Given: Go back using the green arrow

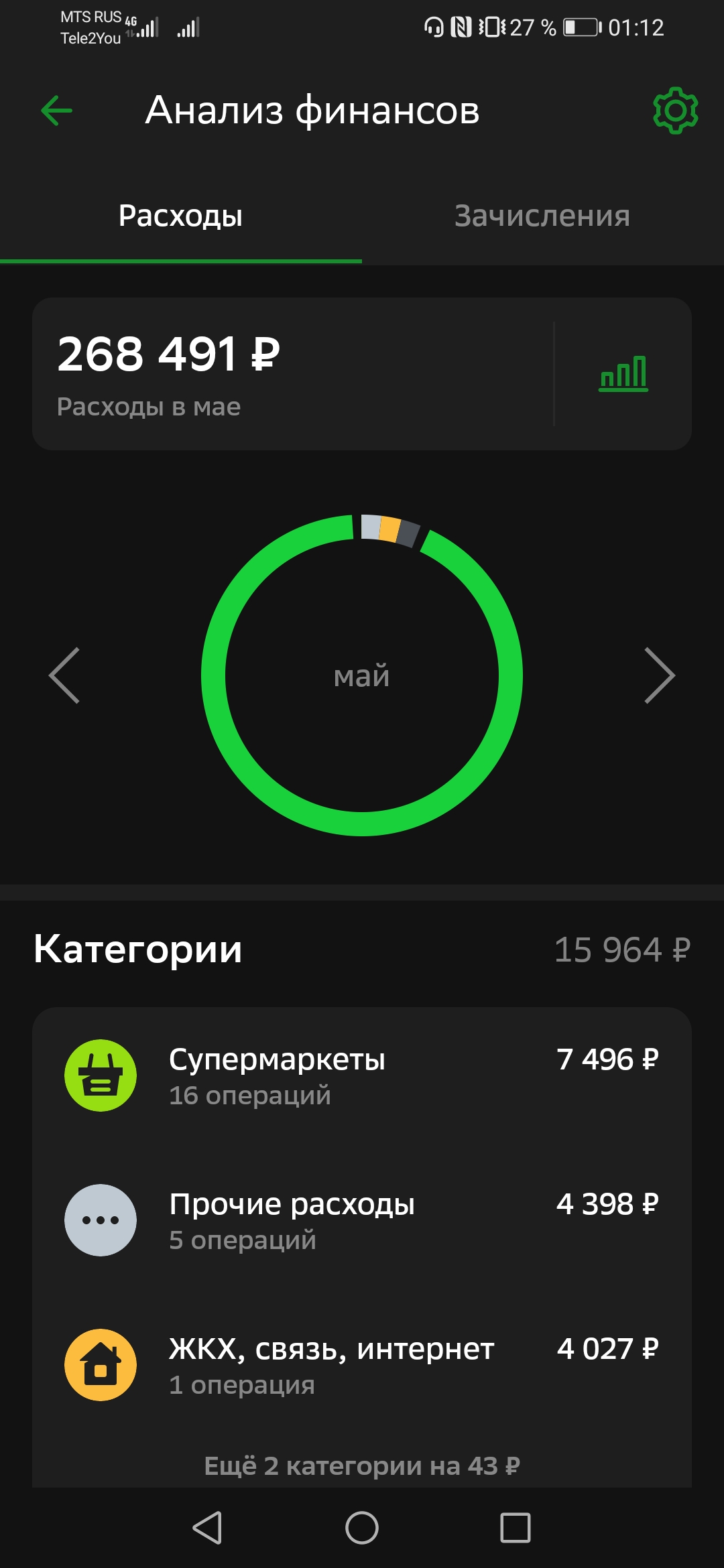Looking at the screenshot, I should tap(56, 111).
